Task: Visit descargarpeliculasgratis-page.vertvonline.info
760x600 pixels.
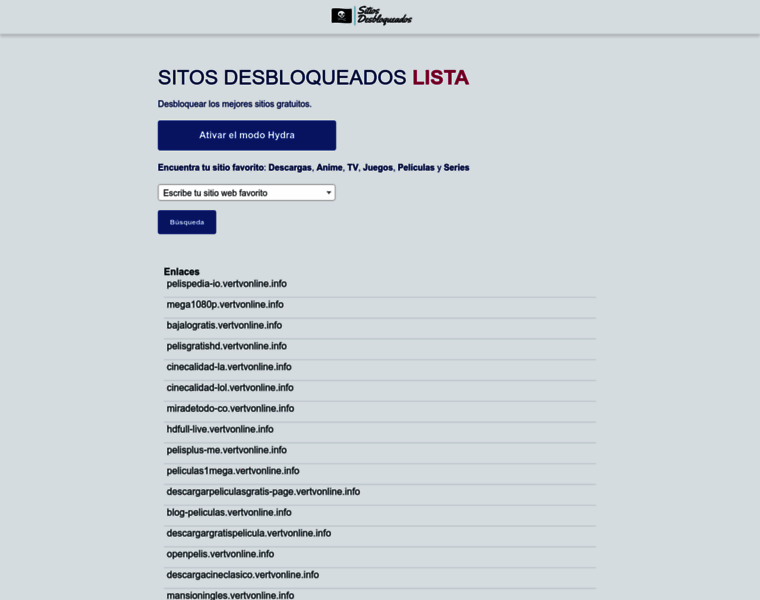Action: click(x=263, y=492)
